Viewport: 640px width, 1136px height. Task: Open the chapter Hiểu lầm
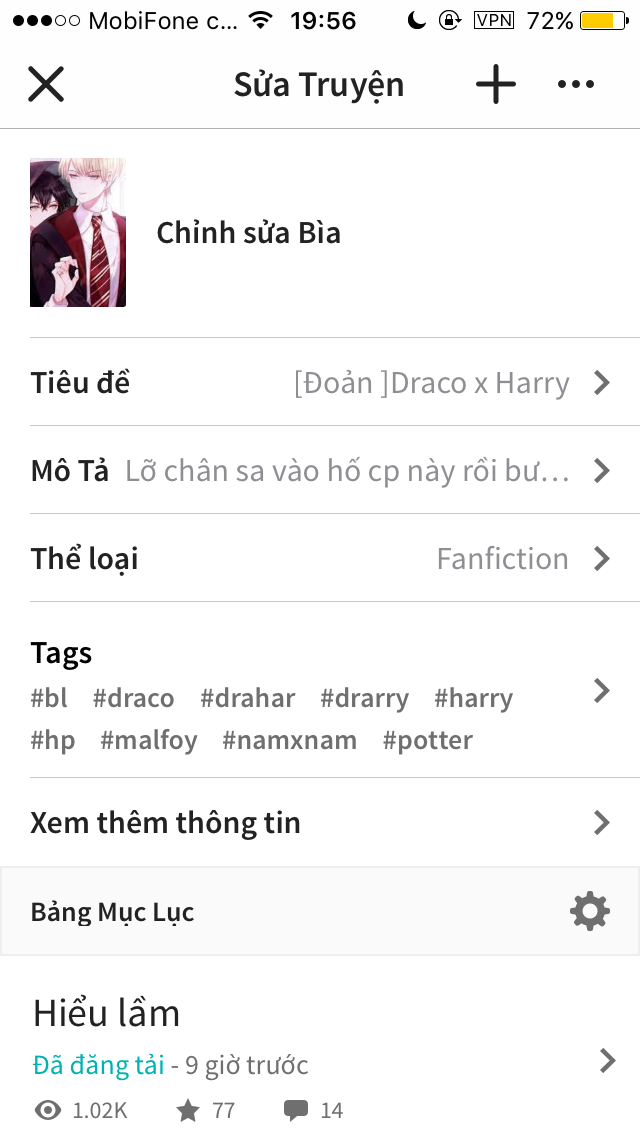(x=320, y=1060)
